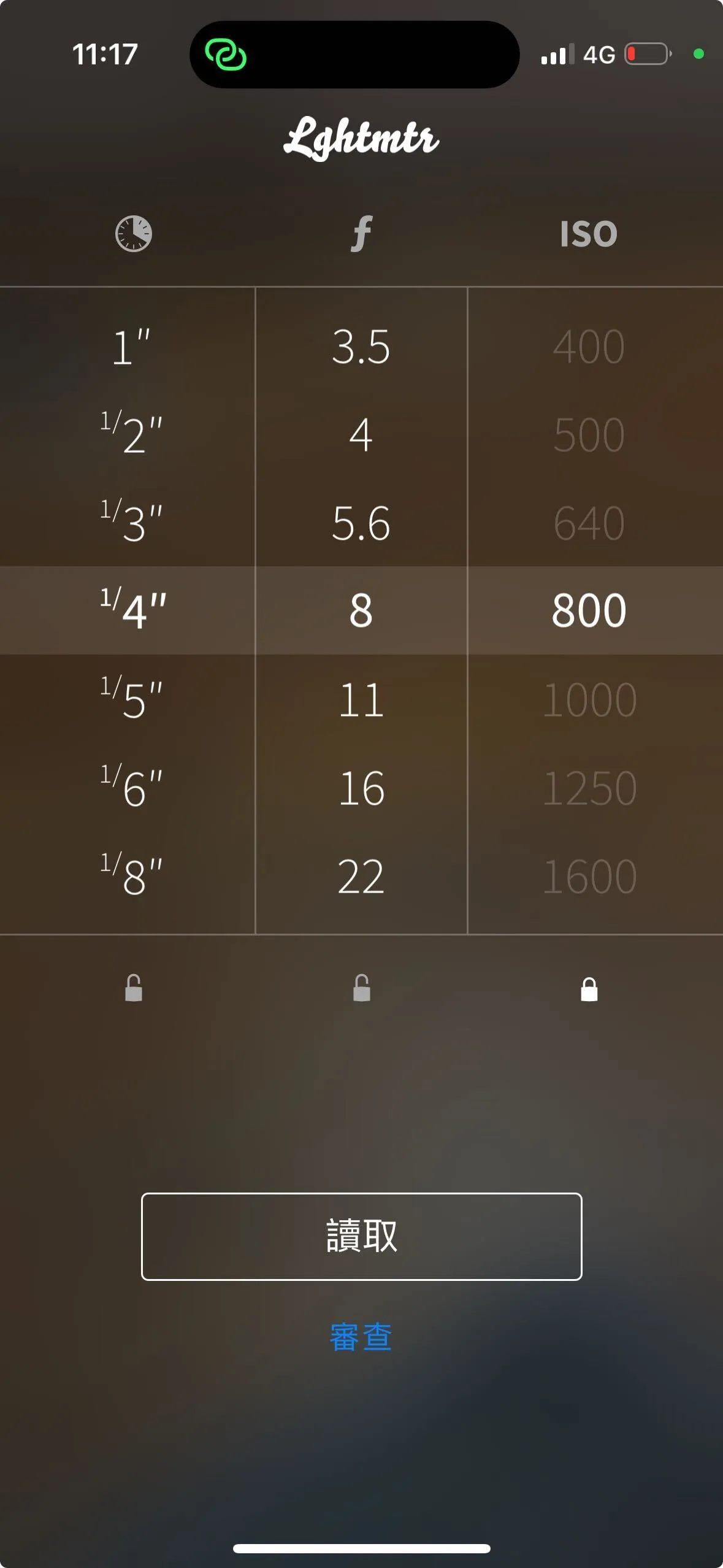Select shutter speed 1/8"
Image resolution: width=723 pixels, height=1568 pixels.
pos(131,875)
